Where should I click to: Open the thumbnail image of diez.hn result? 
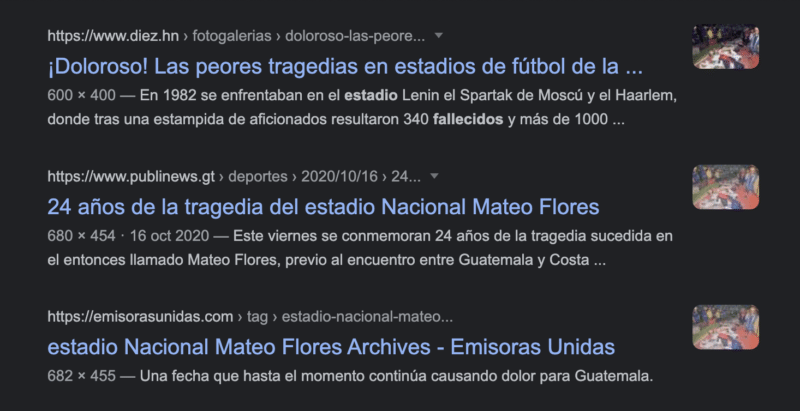click(725, 47)
